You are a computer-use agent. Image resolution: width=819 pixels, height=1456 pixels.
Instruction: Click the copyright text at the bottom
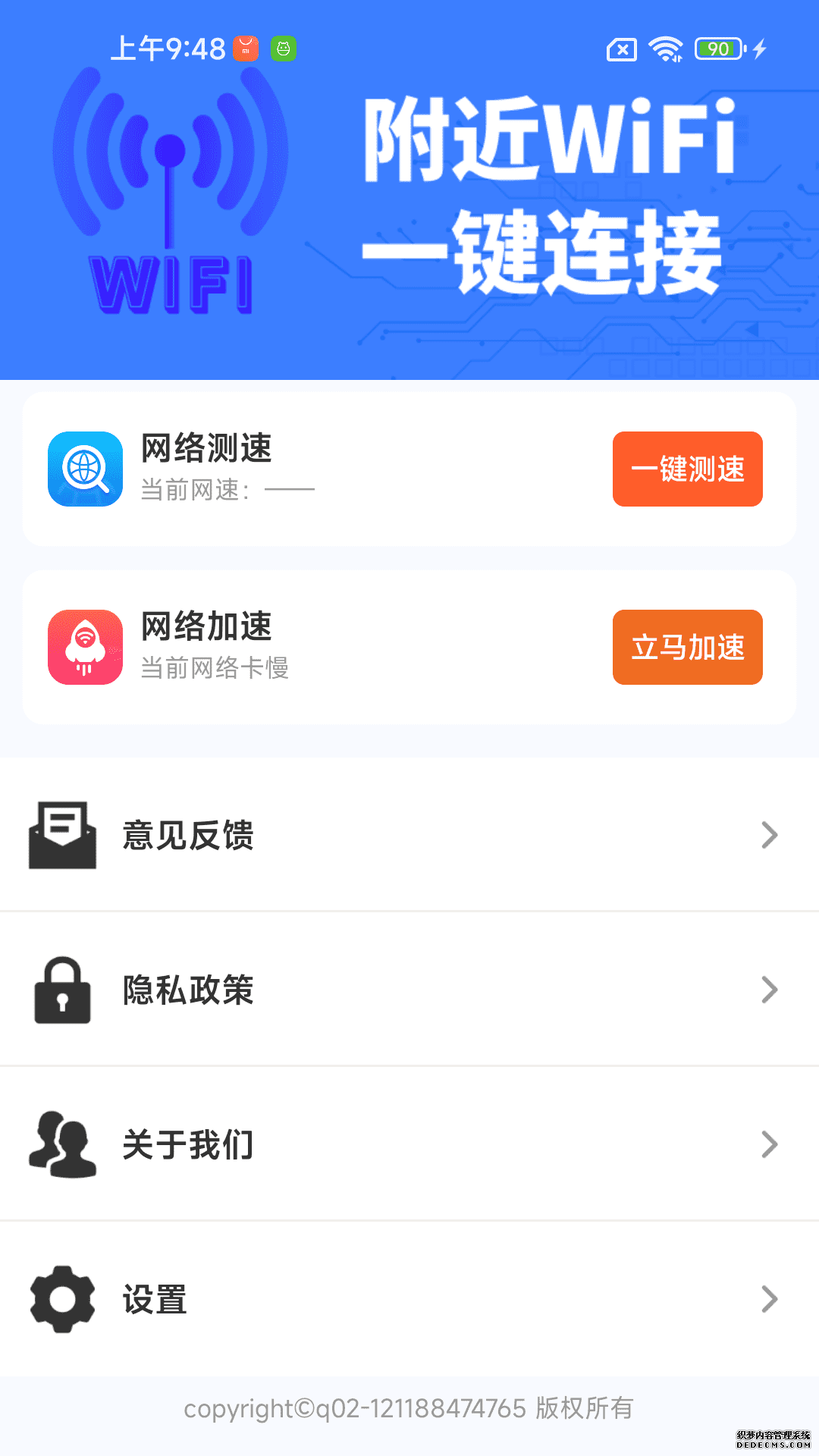tap(409, 1408)
